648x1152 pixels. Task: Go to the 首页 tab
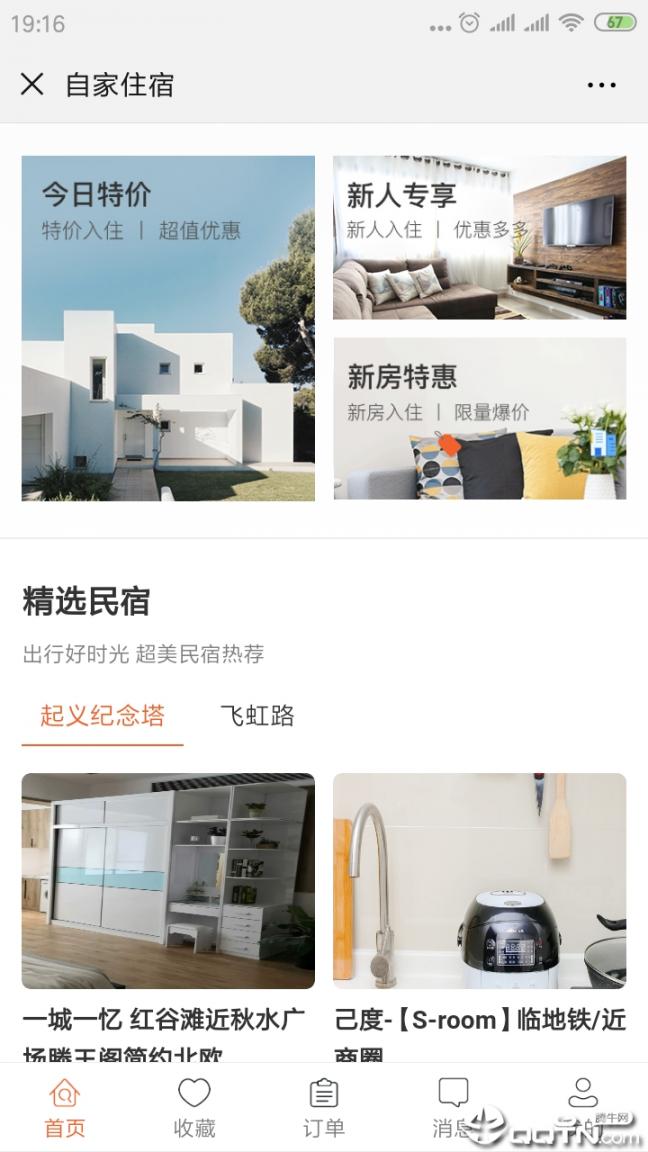65,1107
